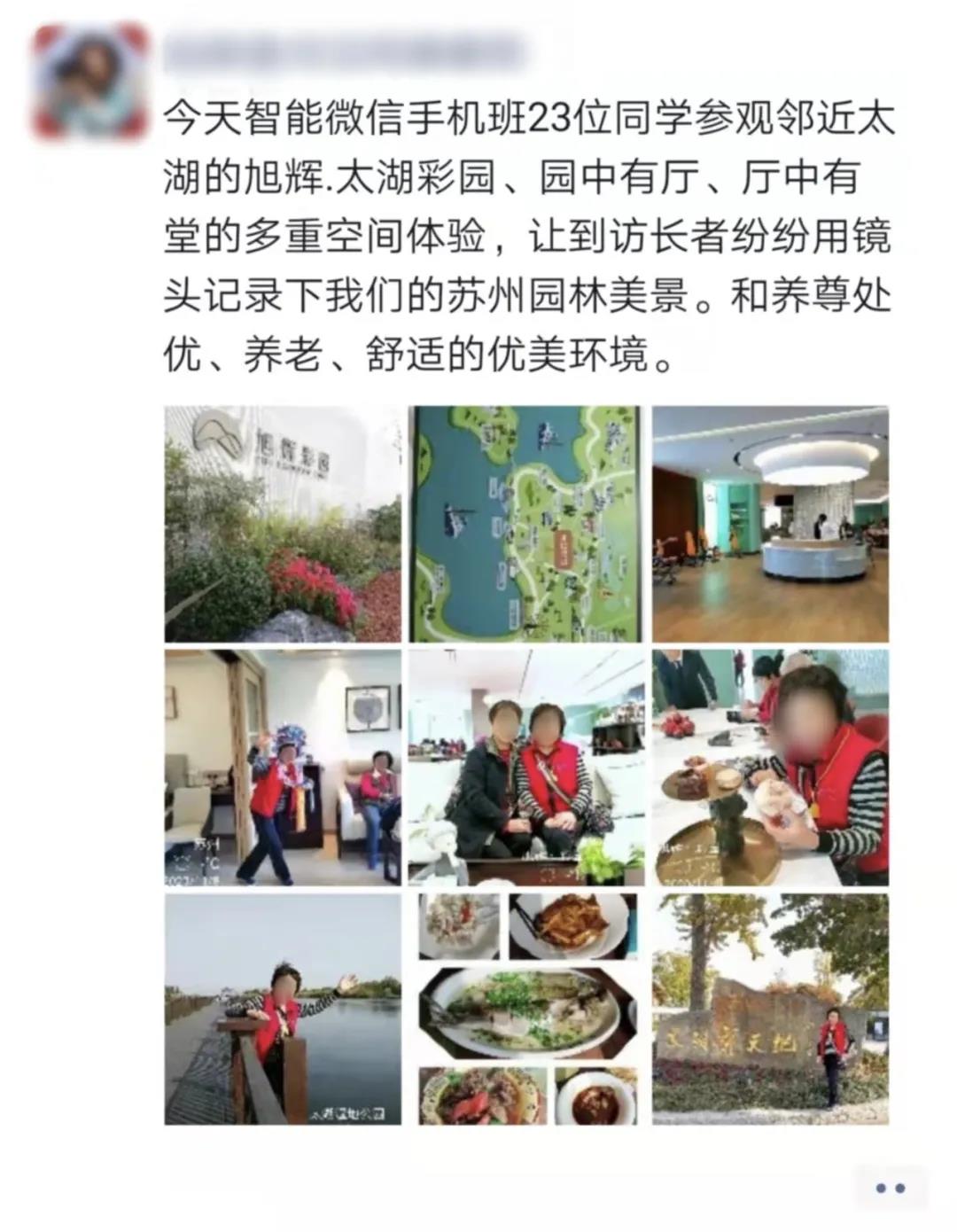
Task: Open the lobby reception desk photo
Action: (770, 524)
